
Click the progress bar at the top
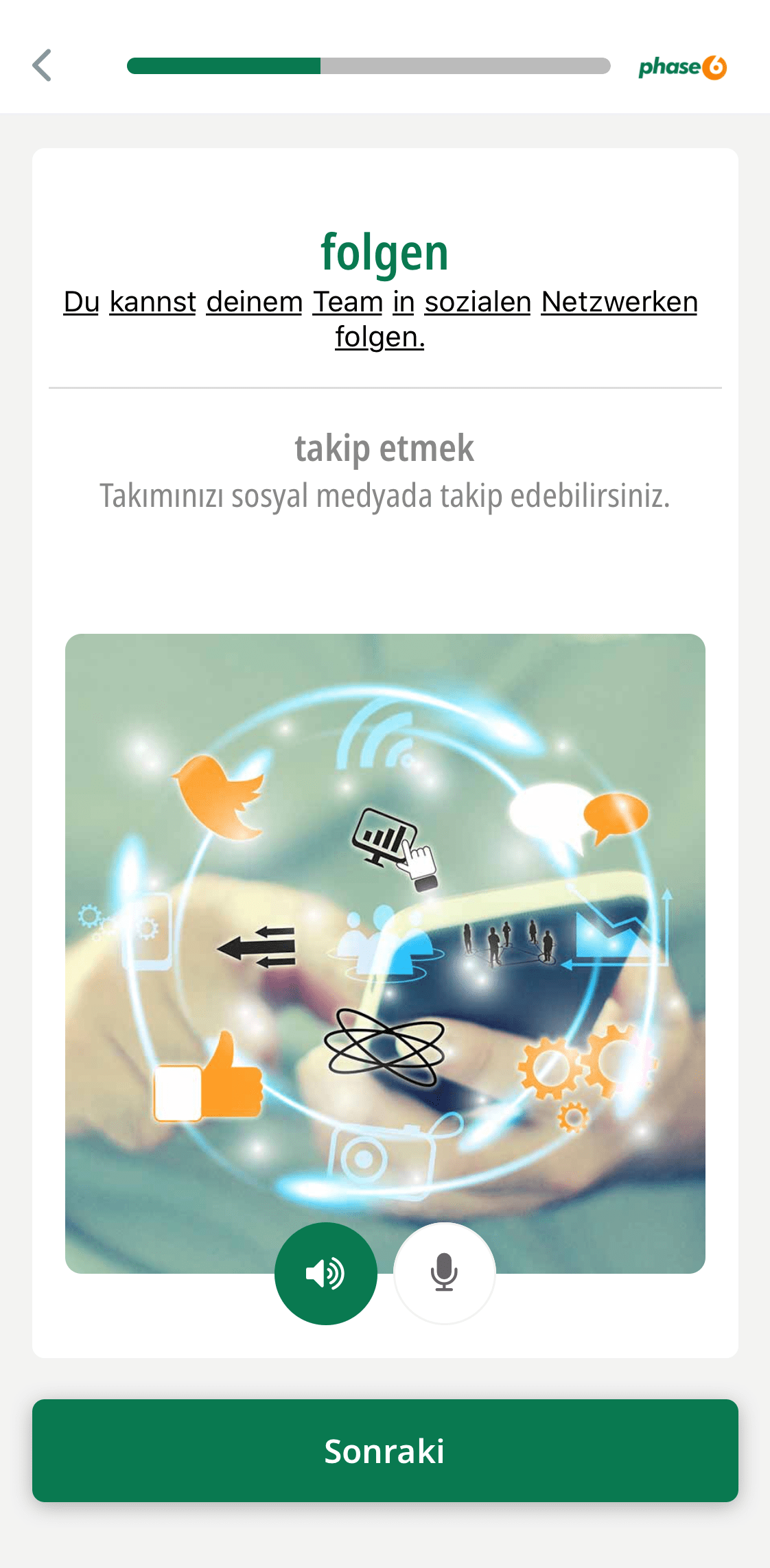pos(369,67)
